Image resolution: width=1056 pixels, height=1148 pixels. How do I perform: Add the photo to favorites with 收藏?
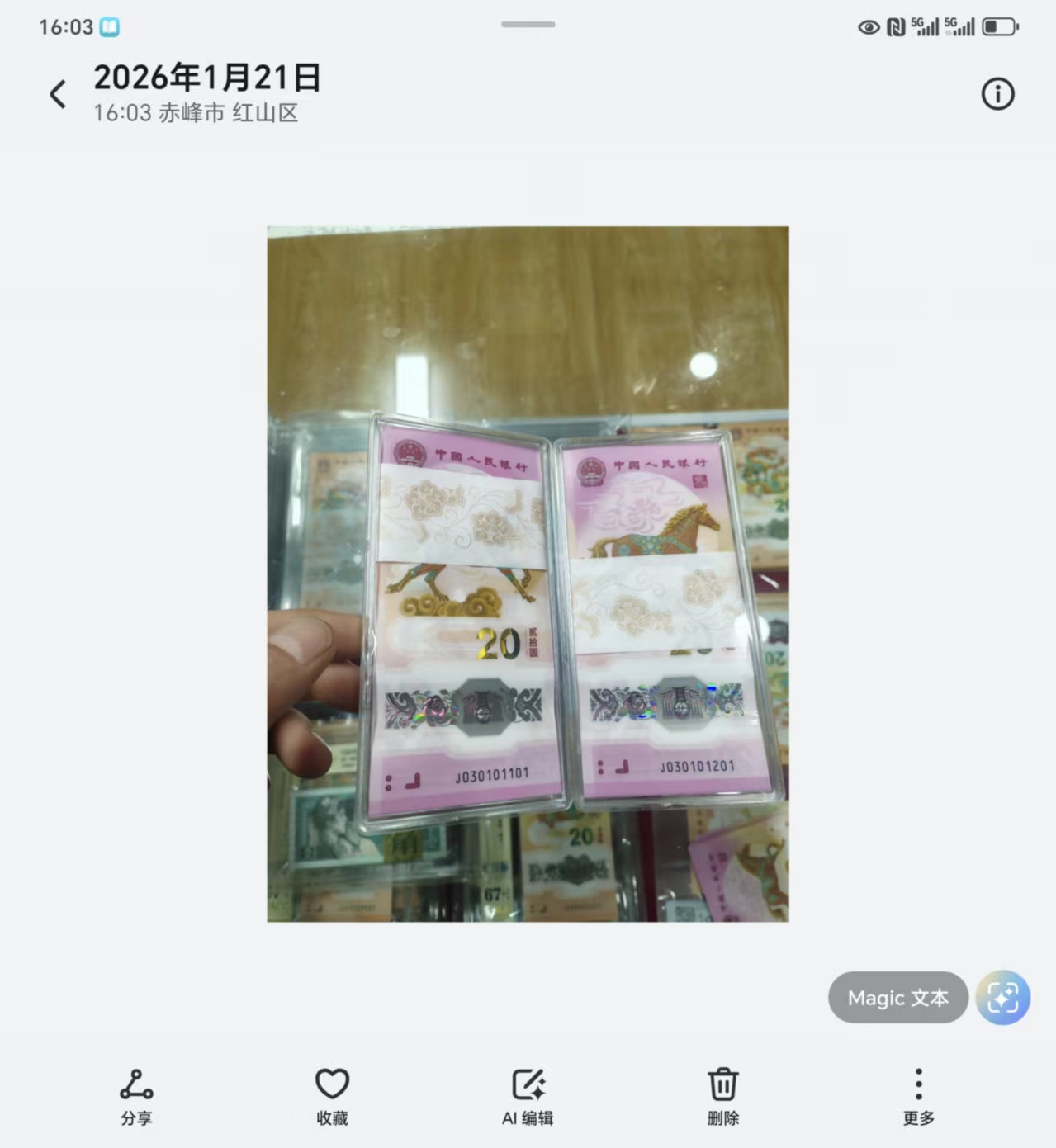[x=332, y=1095]
